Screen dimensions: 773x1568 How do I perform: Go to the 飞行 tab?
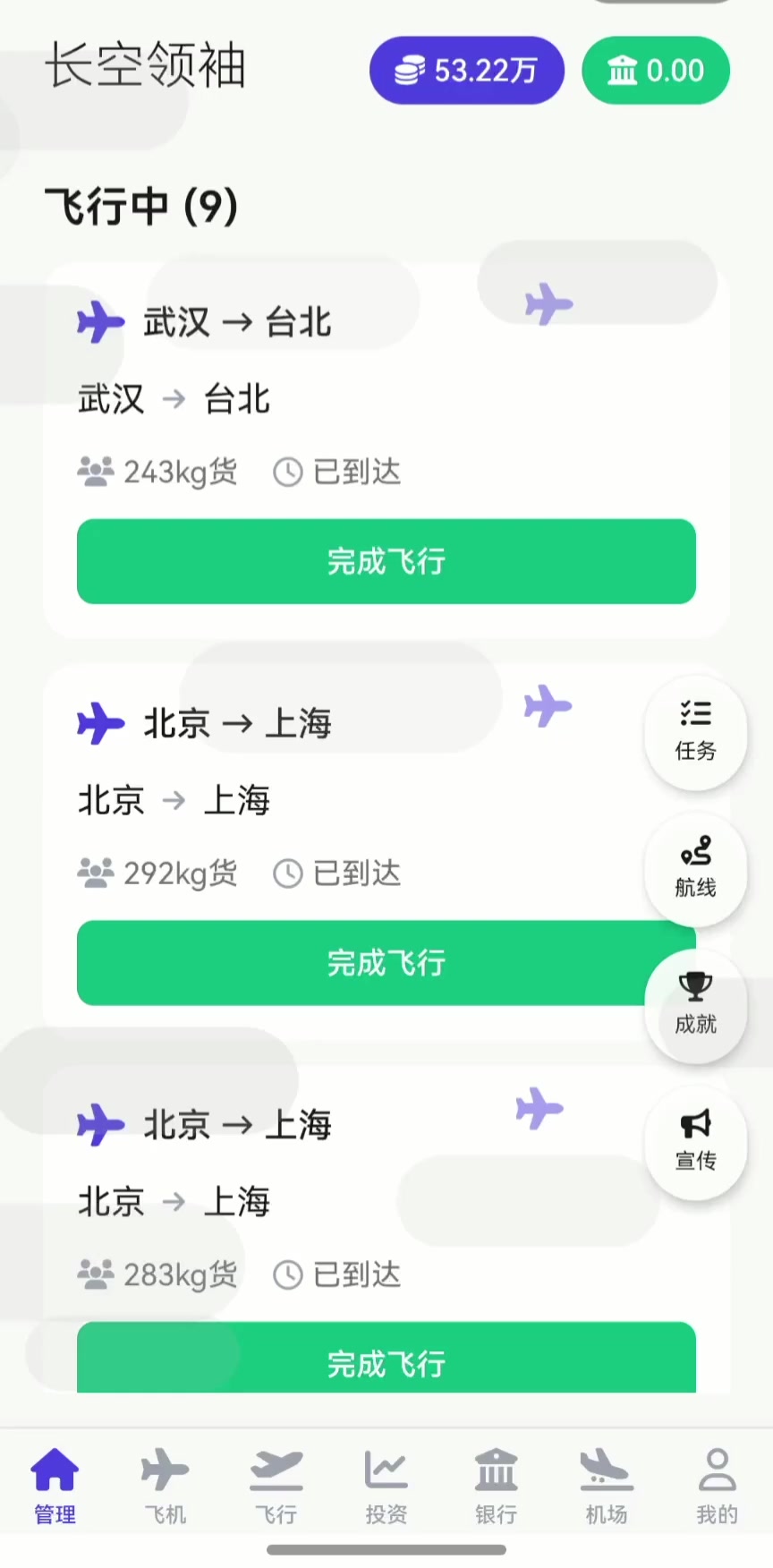[x=276, y=1486]
